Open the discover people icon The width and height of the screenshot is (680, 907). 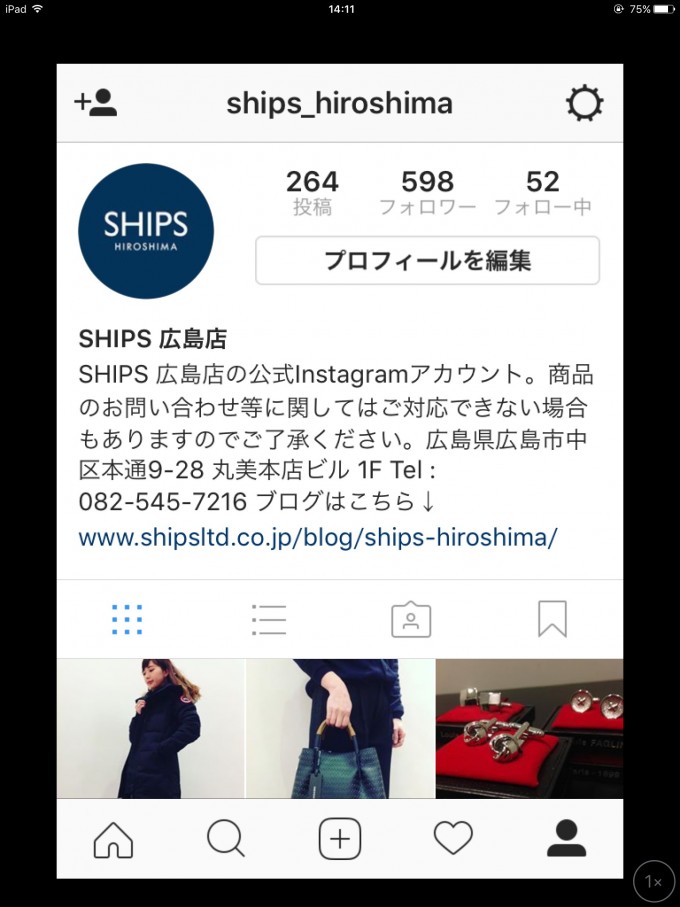[96, 103]
